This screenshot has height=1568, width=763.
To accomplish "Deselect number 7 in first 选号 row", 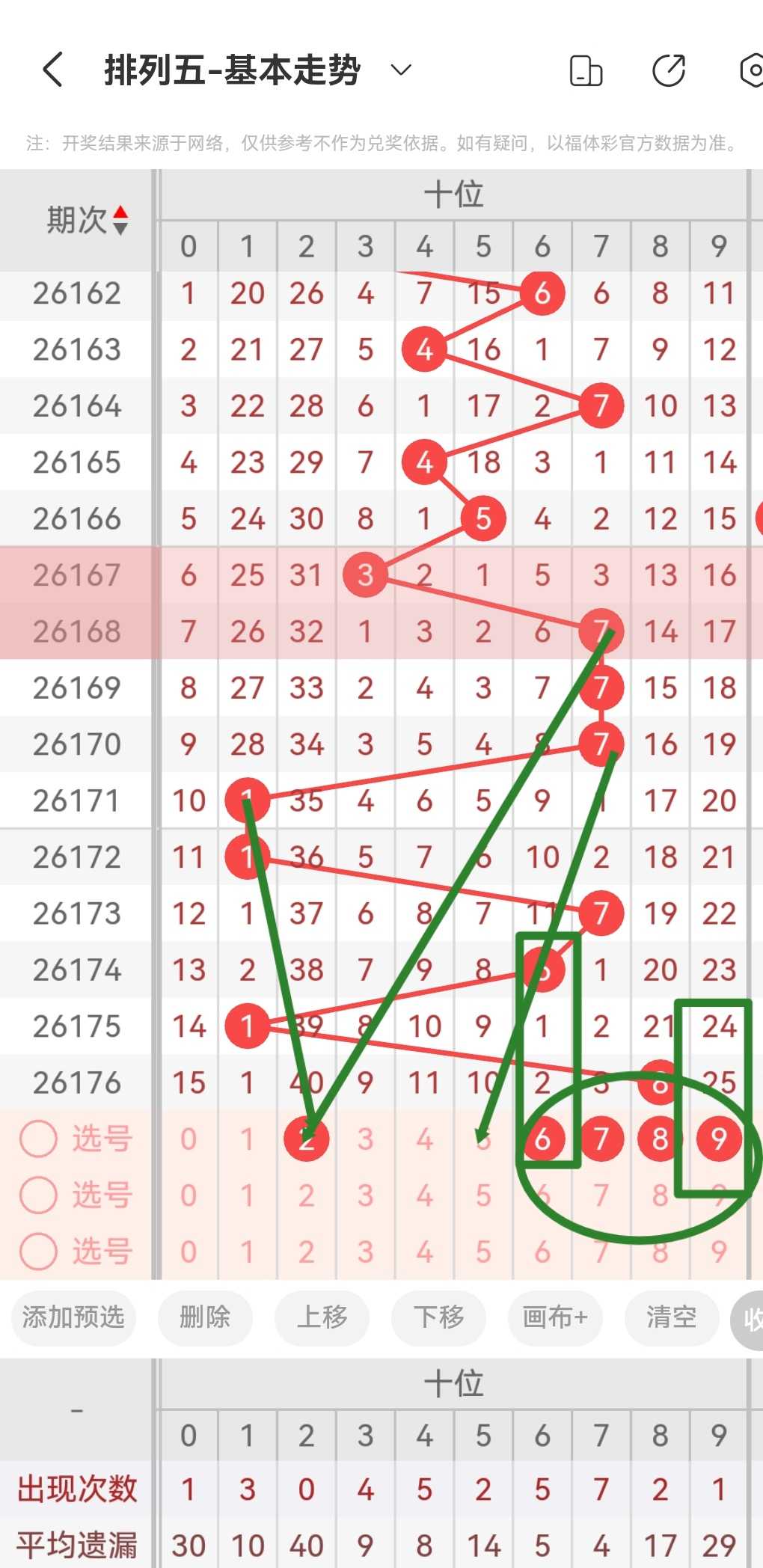I will (x=601, y=1139).
